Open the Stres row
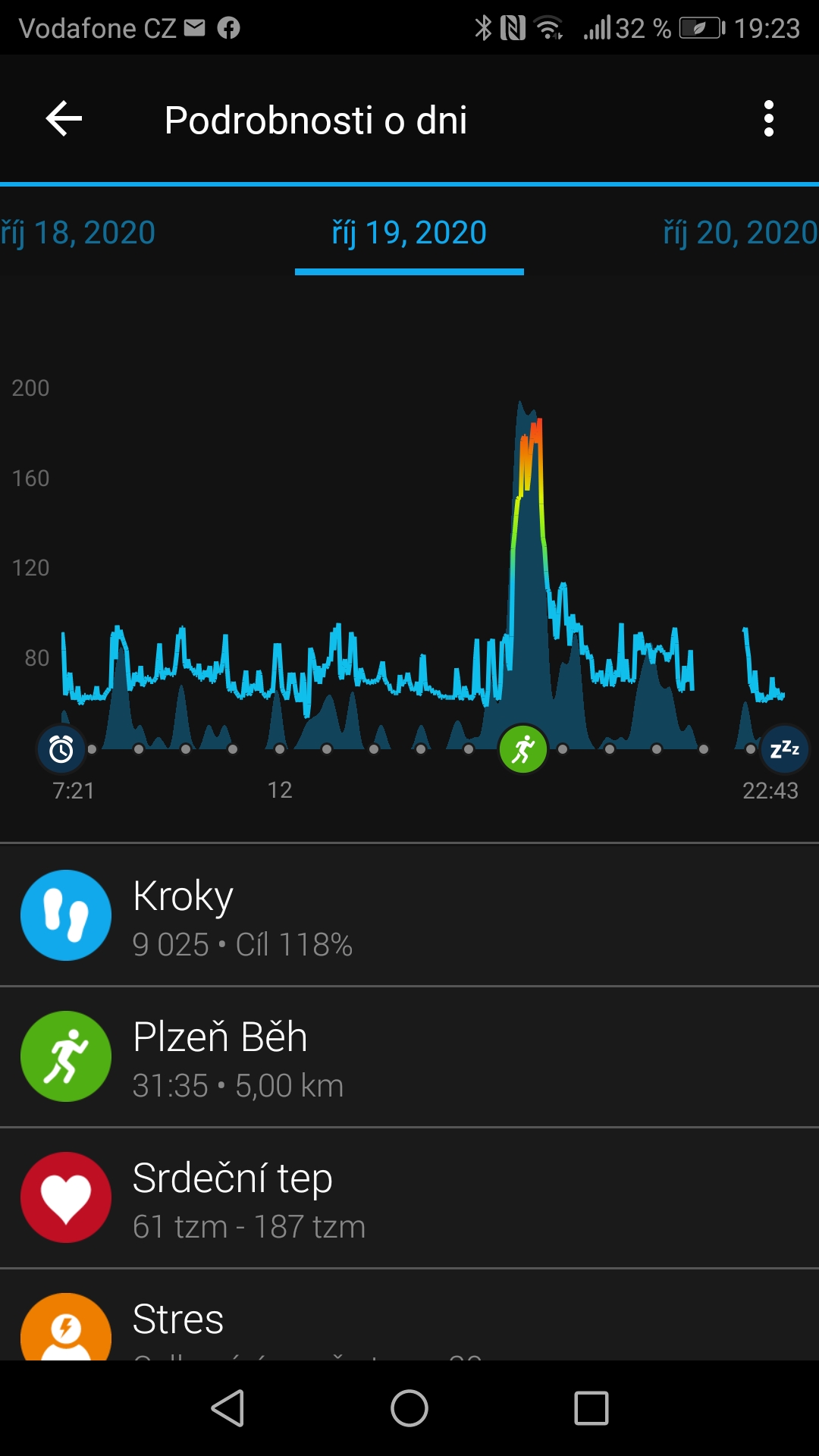This screenshot has height=1456, width=819. tap(409, 1315)
